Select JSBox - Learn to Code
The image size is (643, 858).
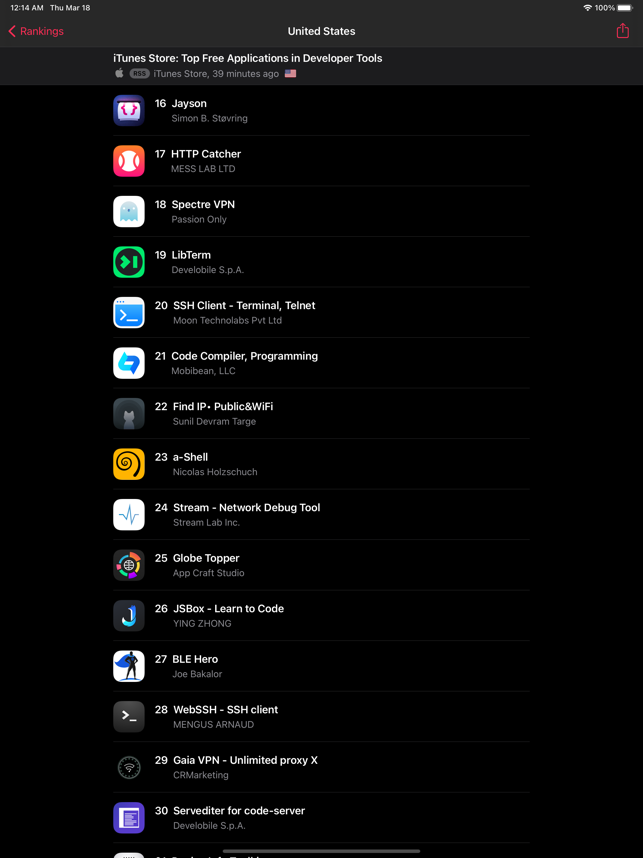tap(320, 615)
